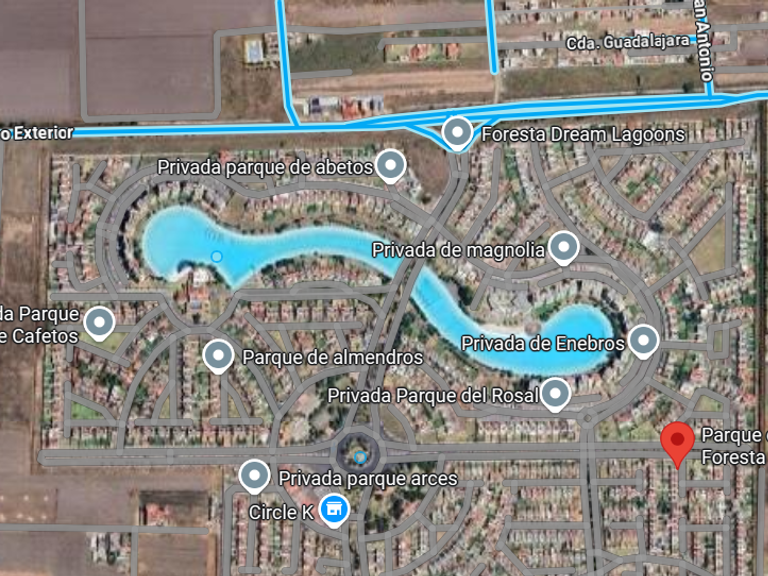Select the Parque de Cafetos marker
The width and height of the screenshot is (768, 576).
pos(99,324)
